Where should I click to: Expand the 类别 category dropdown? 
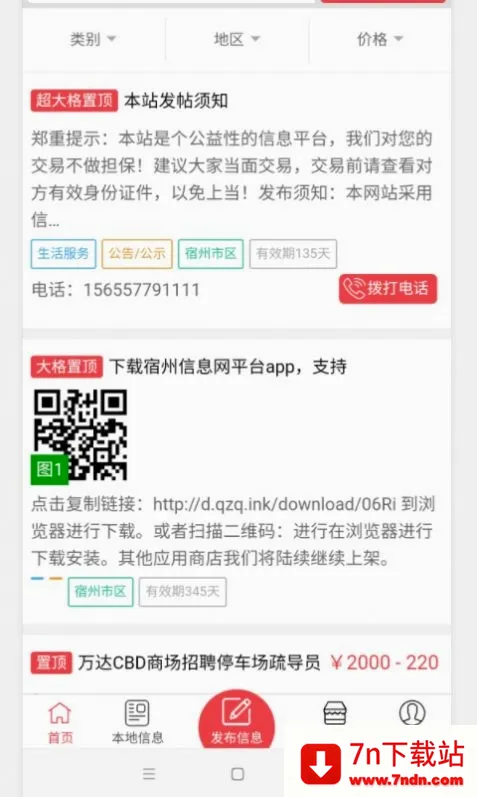click(93, 39)
